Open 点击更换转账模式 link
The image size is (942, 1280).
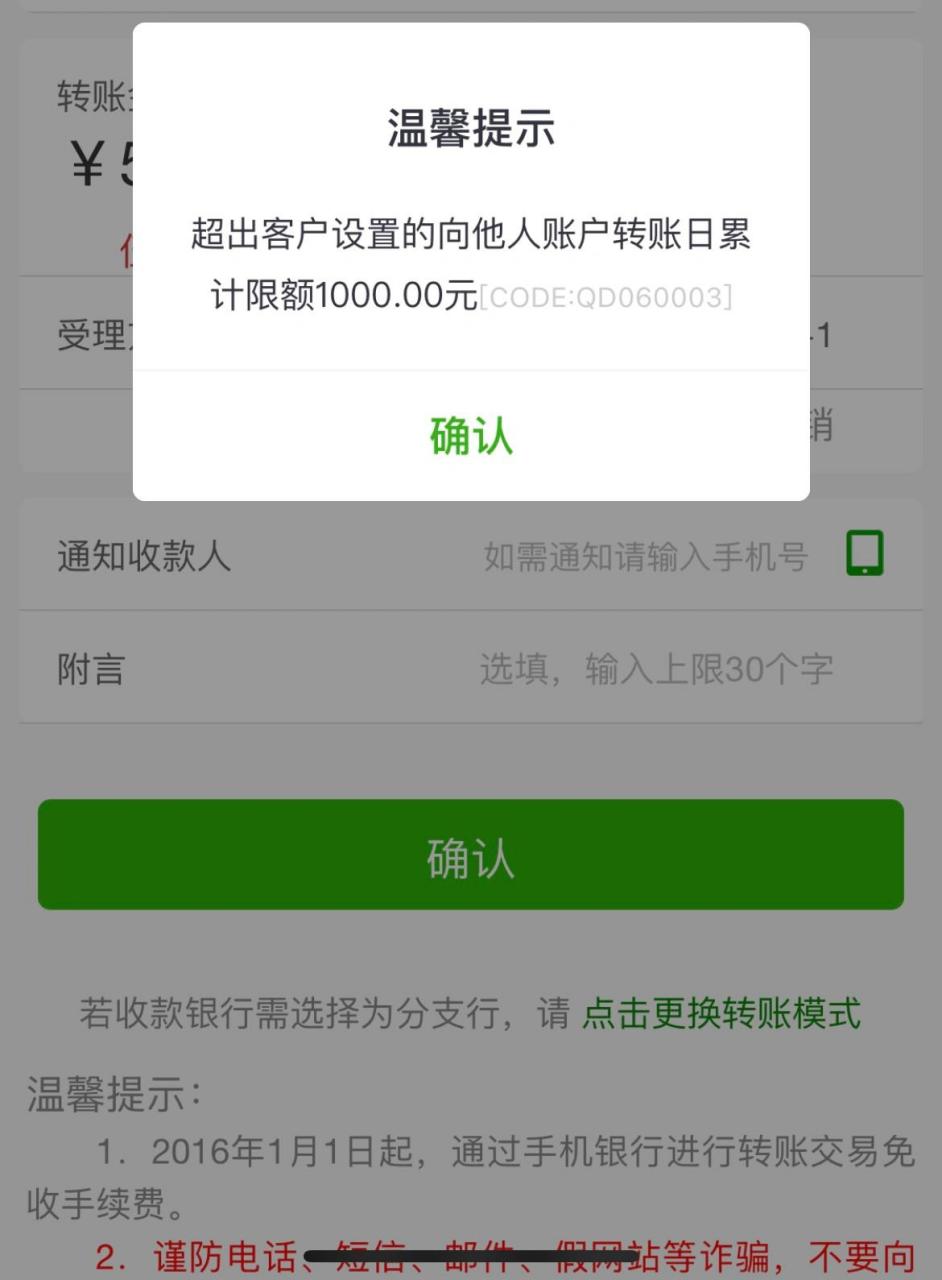(x=720, y=1014)
